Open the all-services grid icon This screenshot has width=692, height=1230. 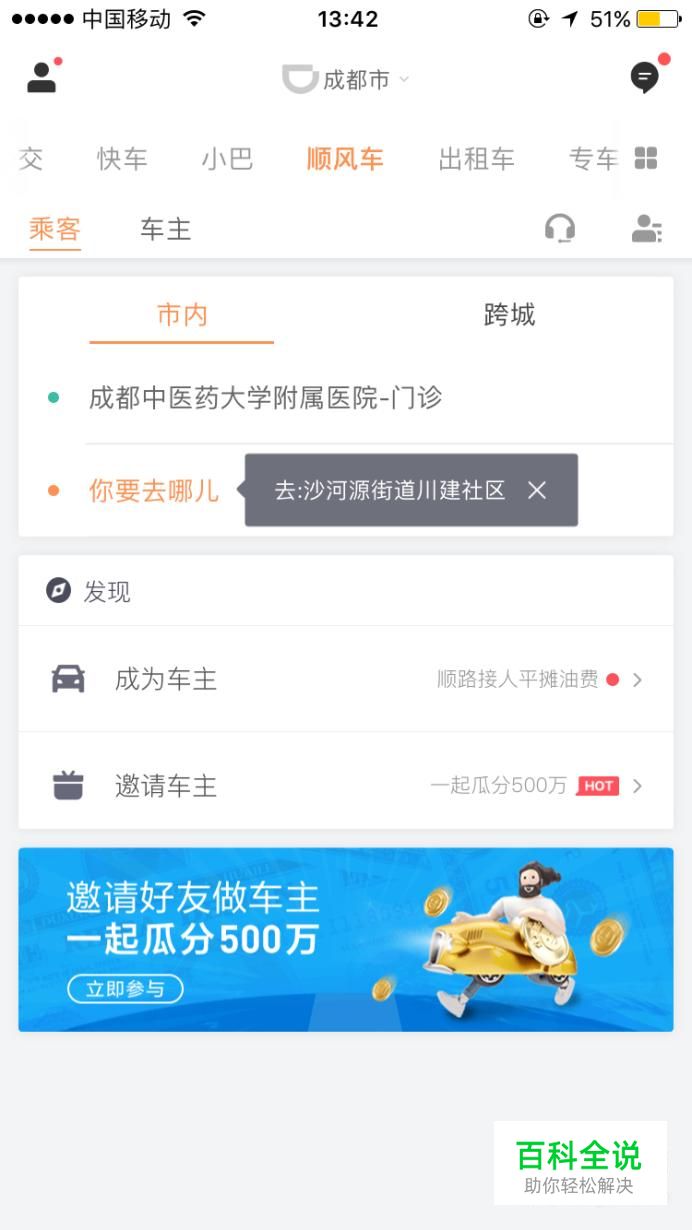646,158
